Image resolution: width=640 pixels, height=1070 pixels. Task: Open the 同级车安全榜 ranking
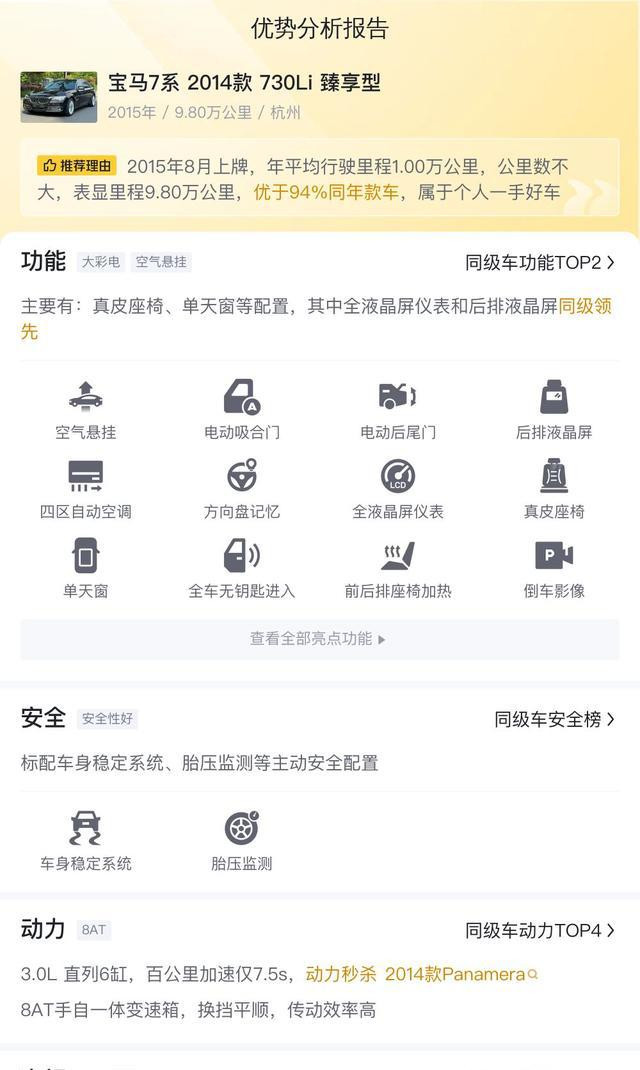(x=554, y=719)
